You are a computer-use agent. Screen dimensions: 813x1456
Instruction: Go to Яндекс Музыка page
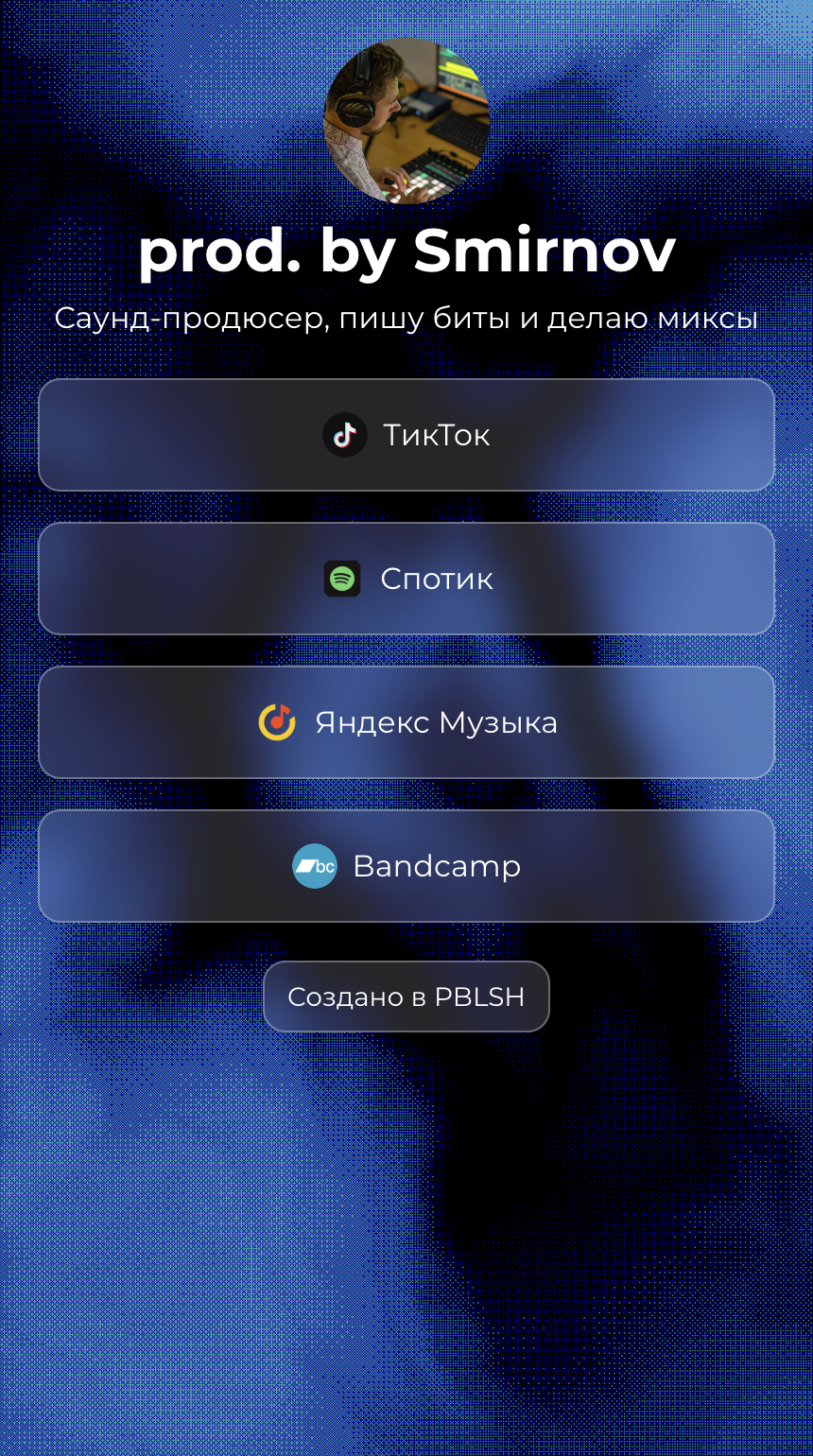[x=406, y=722]
